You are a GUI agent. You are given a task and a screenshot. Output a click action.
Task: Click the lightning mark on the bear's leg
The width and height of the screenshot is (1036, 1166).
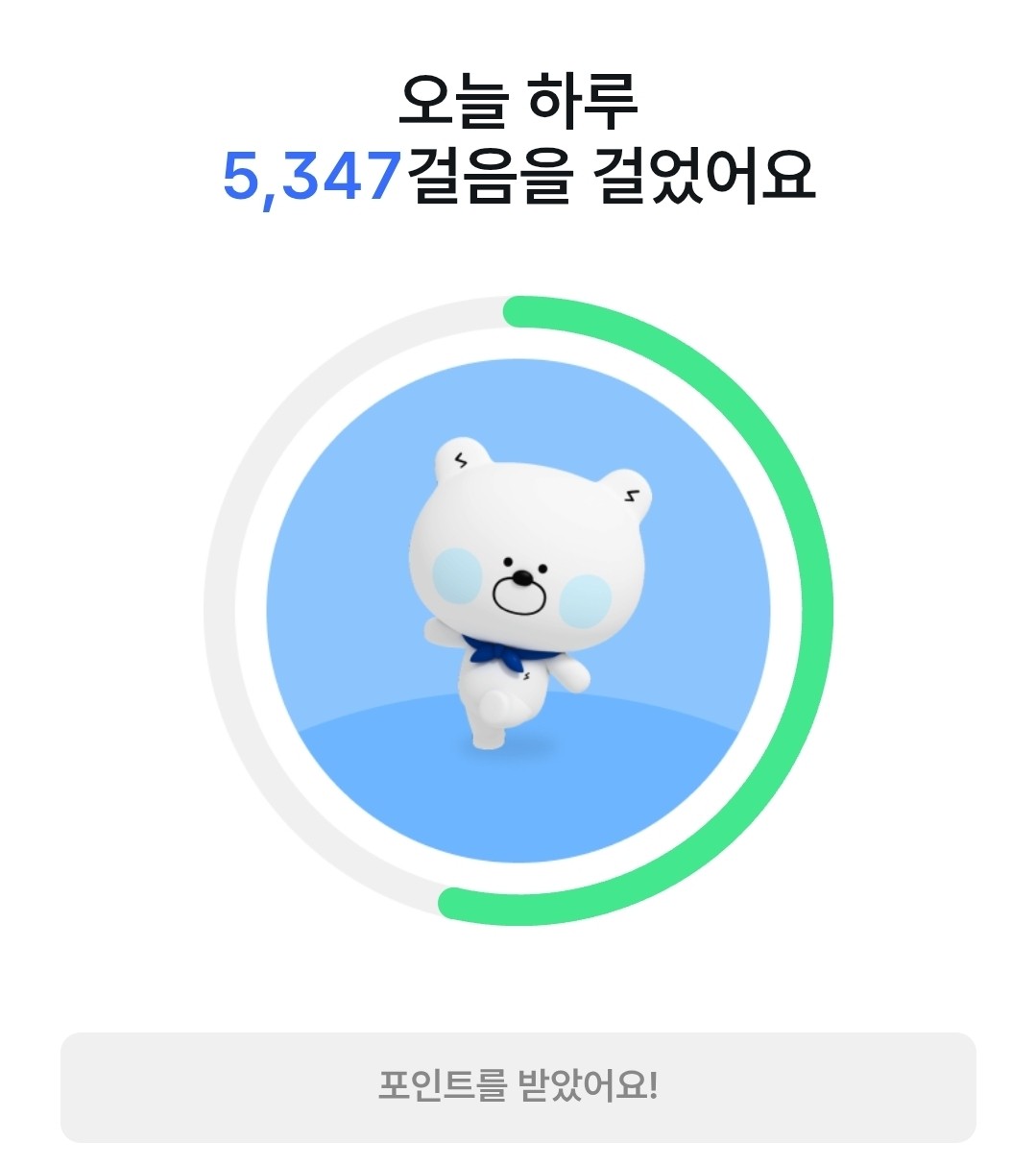(526, 675)
